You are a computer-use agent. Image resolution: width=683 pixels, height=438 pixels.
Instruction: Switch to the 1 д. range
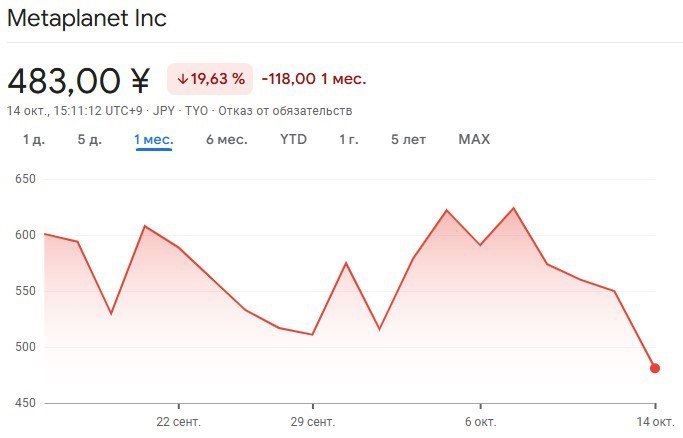coord(34,140)
